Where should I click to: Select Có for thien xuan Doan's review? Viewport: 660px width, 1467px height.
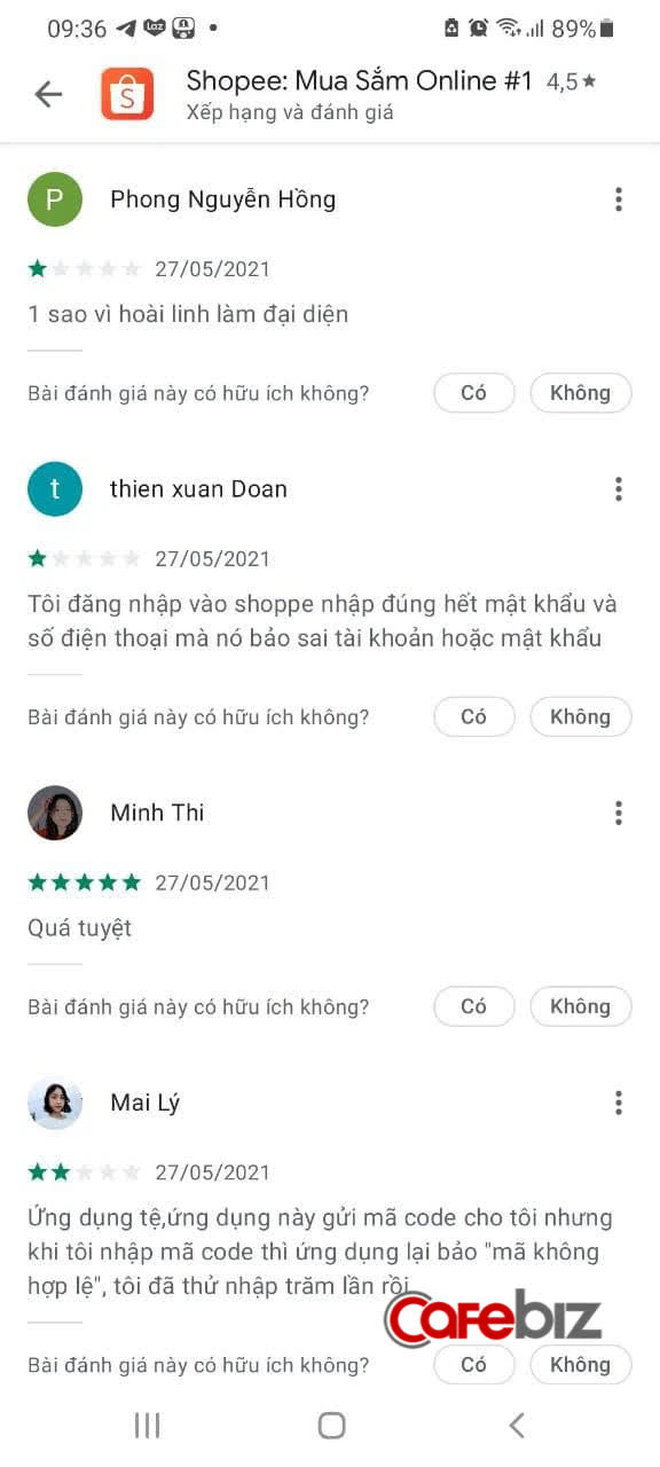click(x=474, y=717)
